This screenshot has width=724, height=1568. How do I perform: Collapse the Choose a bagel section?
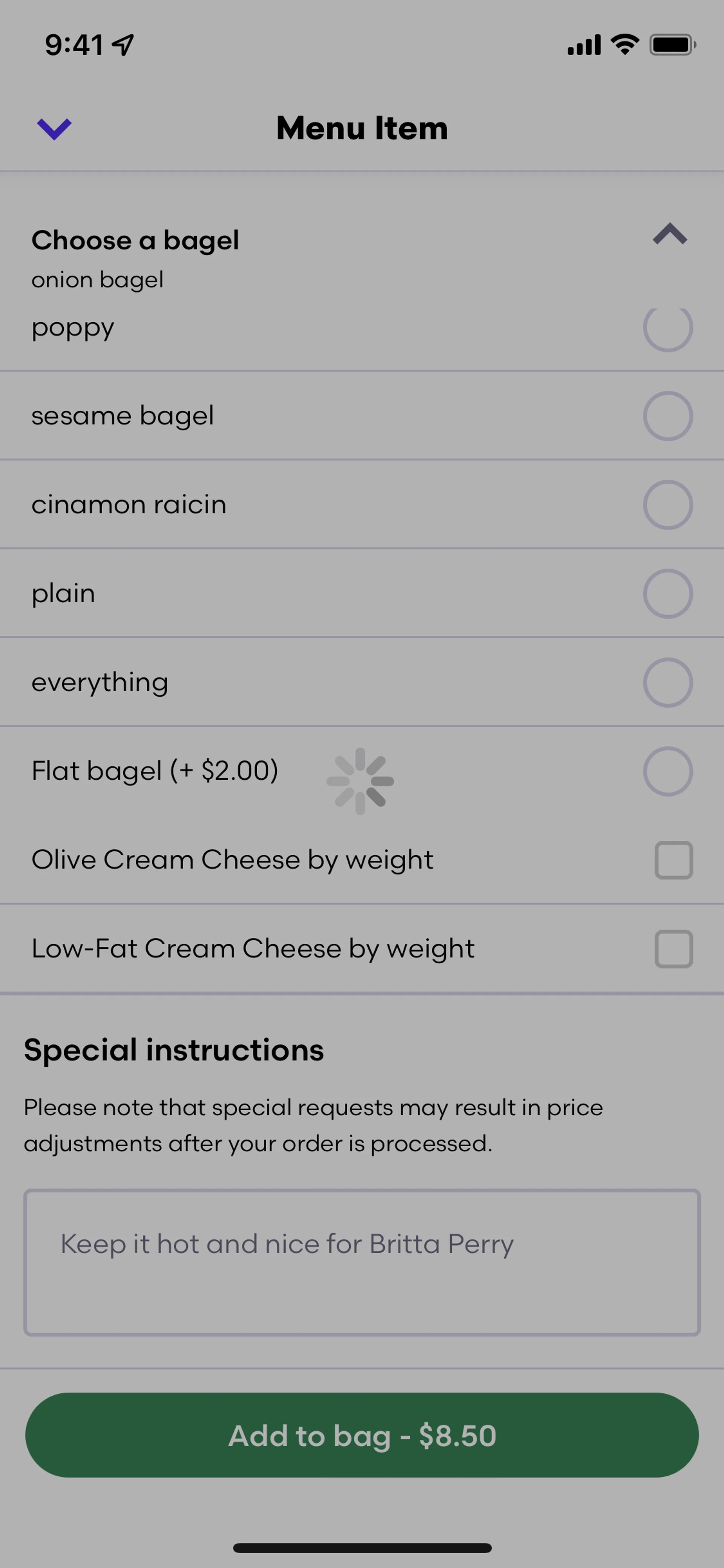(x=669, y=234)
